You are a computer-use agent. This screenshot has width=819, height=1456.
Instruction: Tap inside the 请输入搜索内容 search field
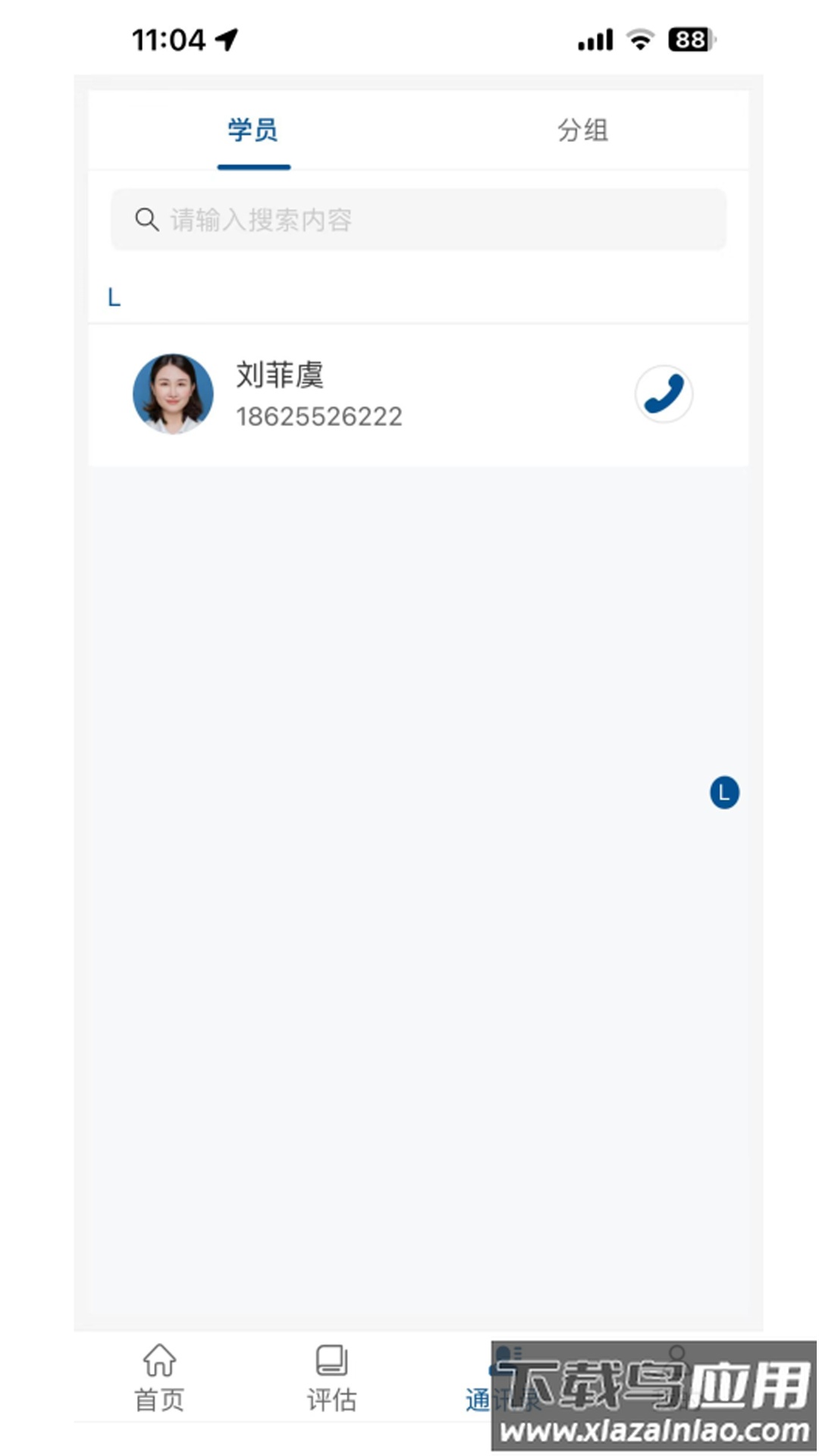[417, 219]
